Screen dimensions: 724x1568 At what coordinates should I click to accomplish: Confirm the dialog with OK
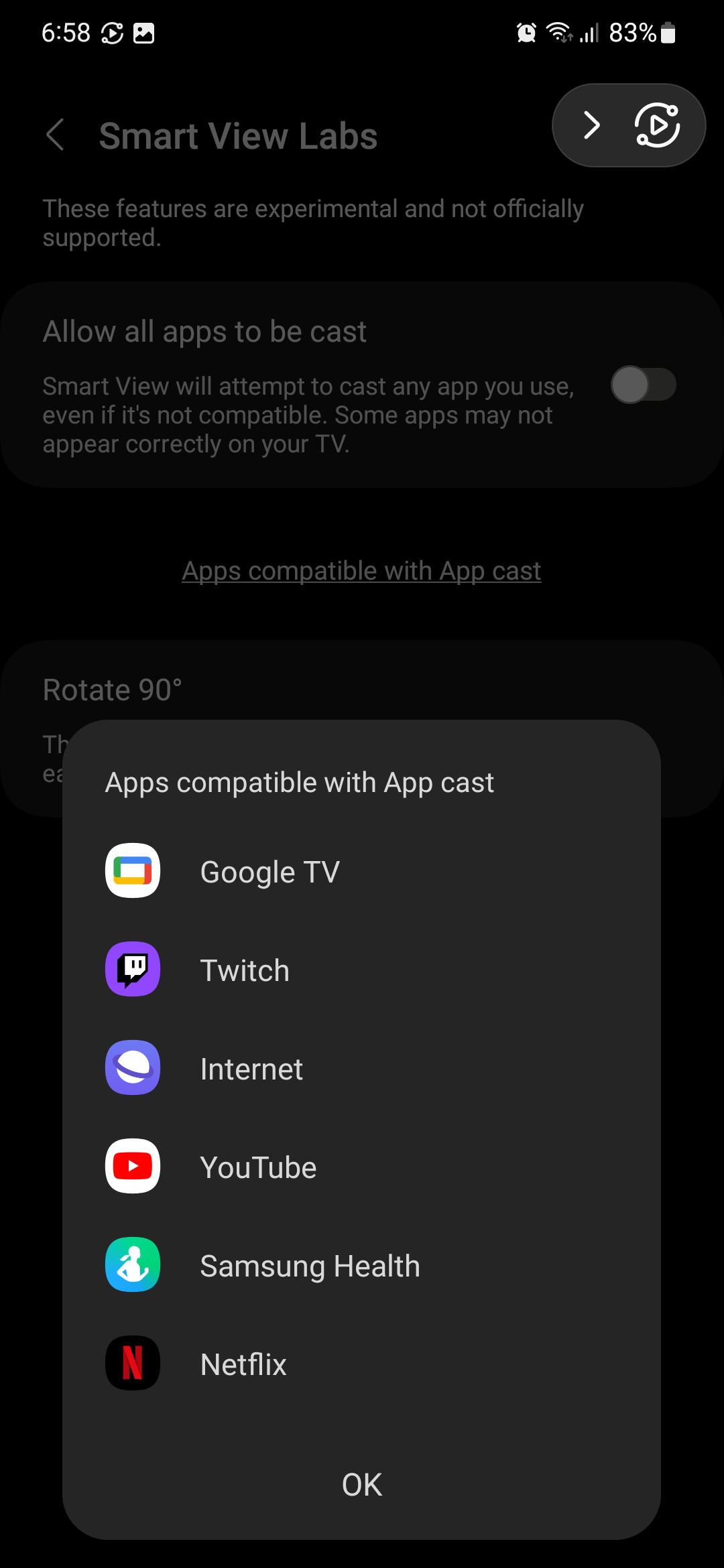361,1484
